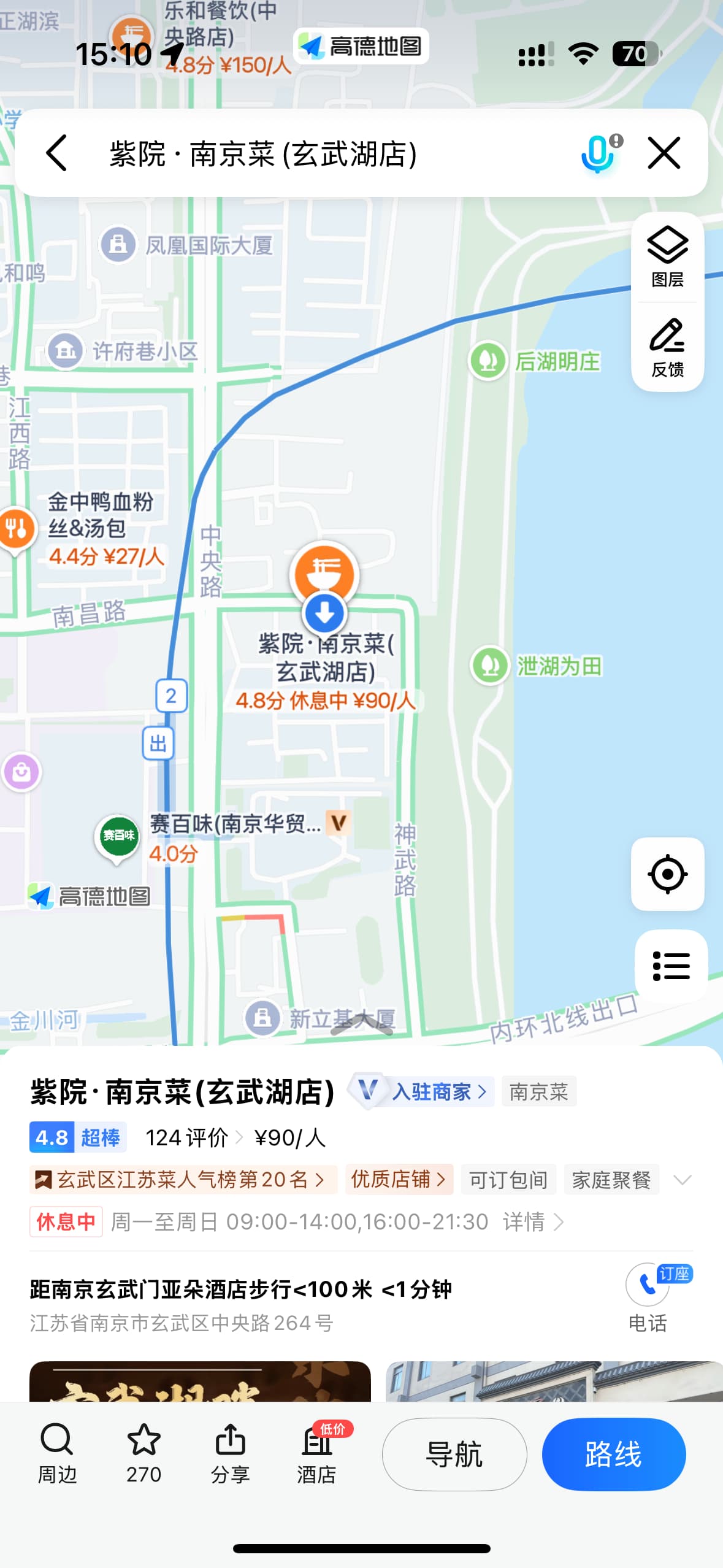The height and width of the screenshot is (1568, 723).
Task: Open the 反馈 feedback option
Action: (x=667, y=347)
